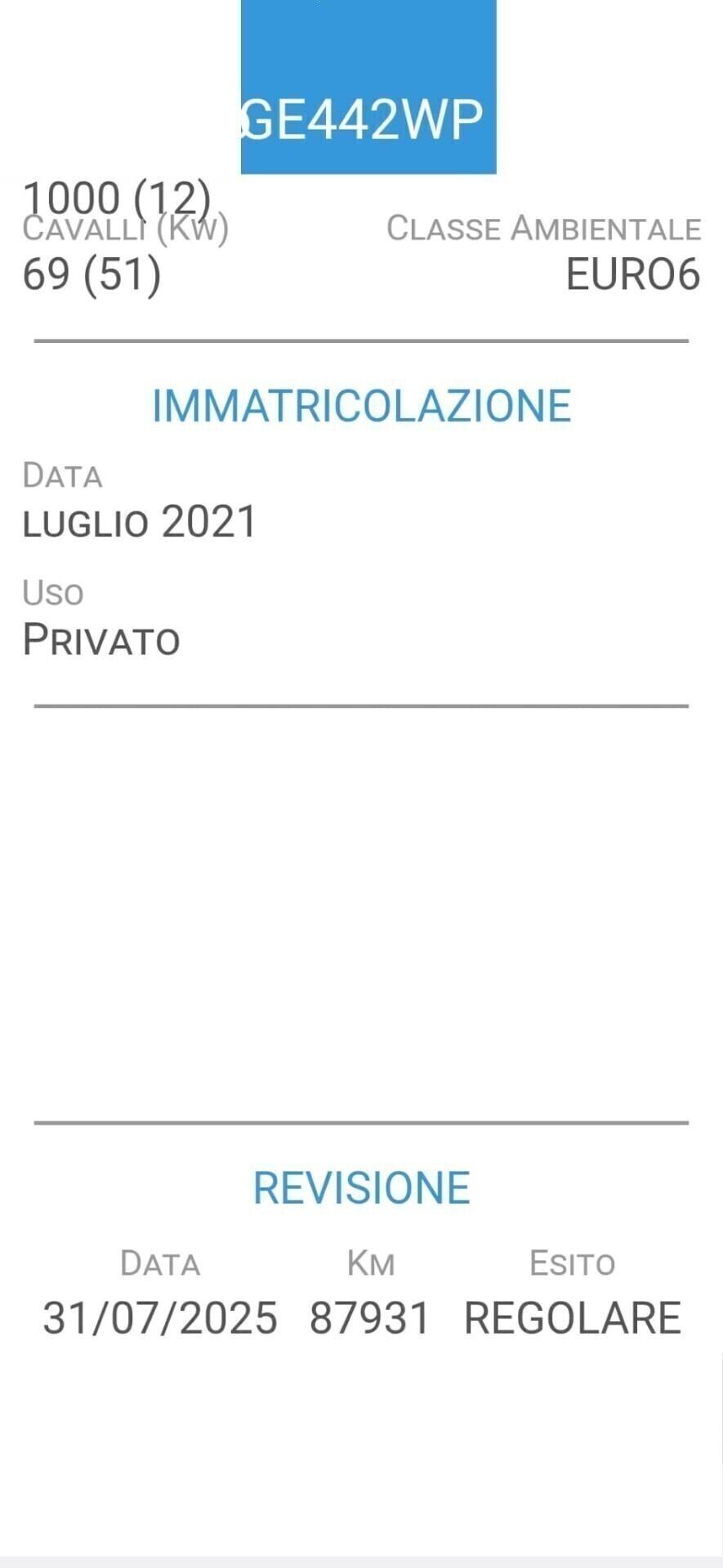The width and height of the screenshot is (723, 1568).
Task: Click the CAVALLI (KW) label
Action: pyautogui.click(x=126, y=229)
